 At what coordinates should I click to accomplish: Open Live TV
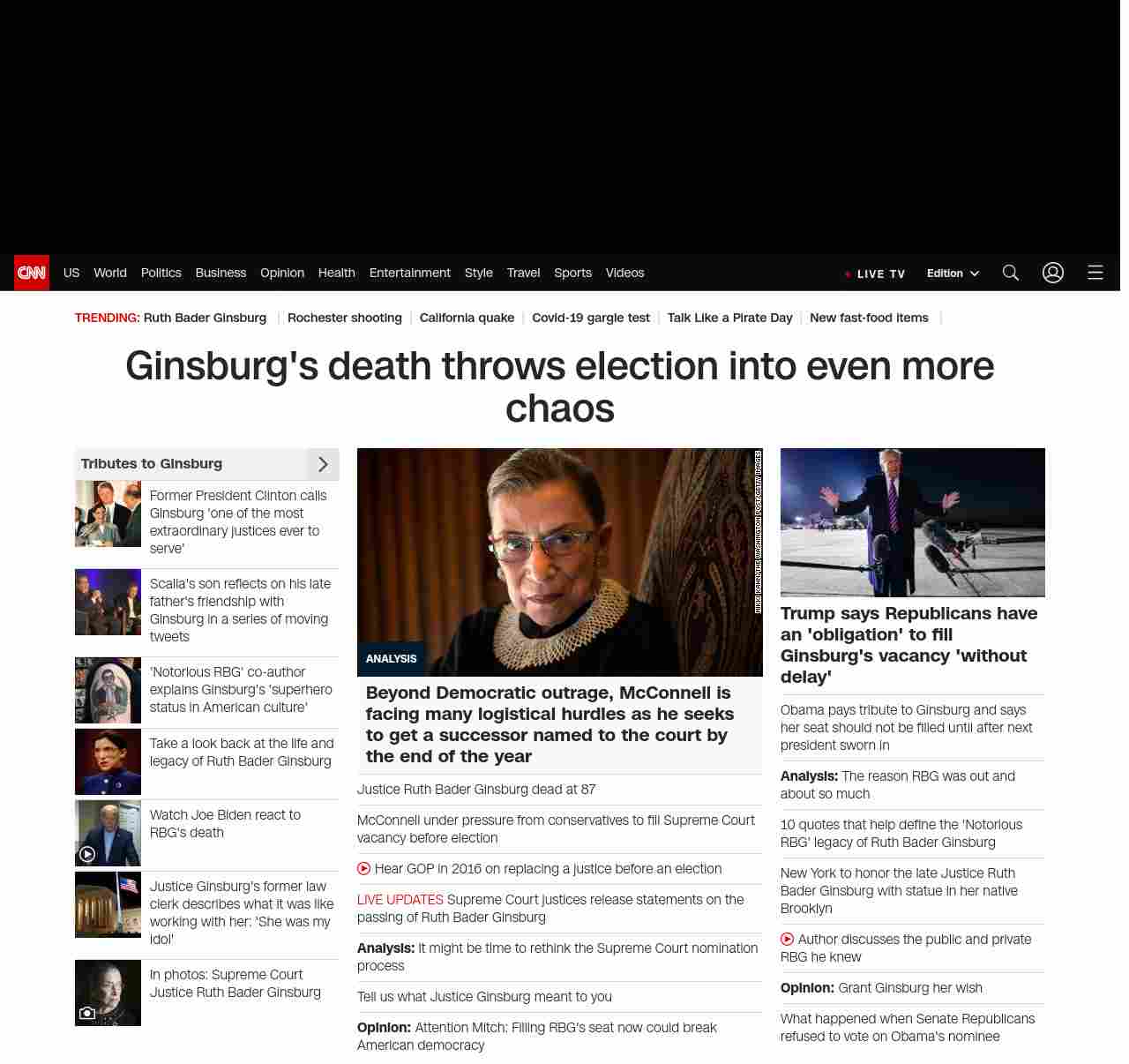pyautogui.click(x=876, y=273)
